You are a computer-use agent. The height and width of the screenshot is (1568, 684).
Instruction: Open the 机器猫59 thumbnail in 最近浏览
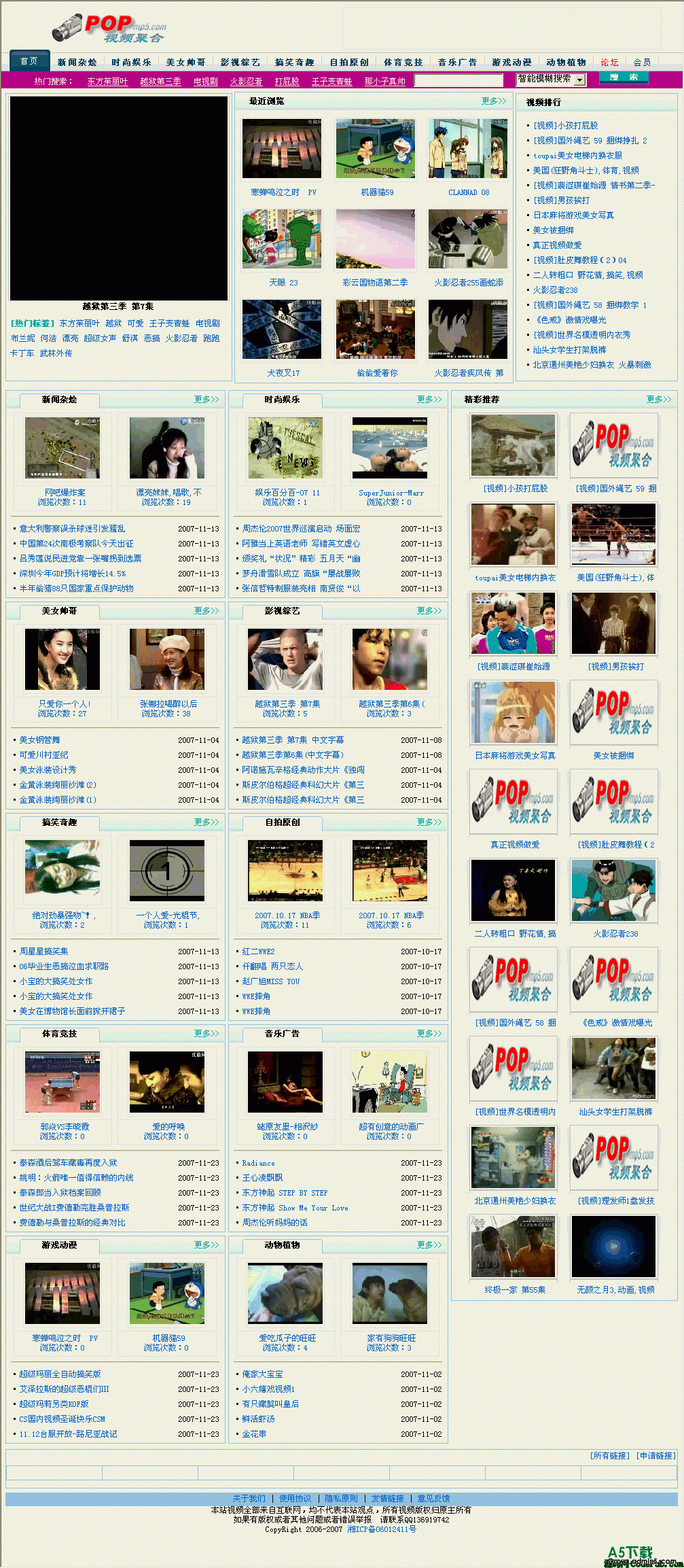tap(376, 150)
